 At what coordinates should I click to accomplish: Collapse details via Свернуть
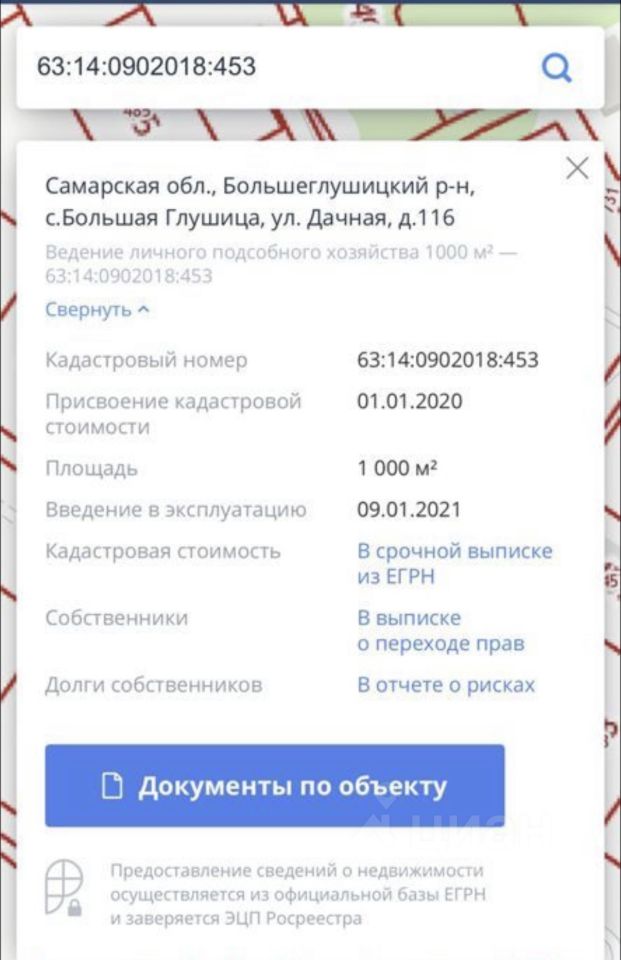(x=97, y=310)
